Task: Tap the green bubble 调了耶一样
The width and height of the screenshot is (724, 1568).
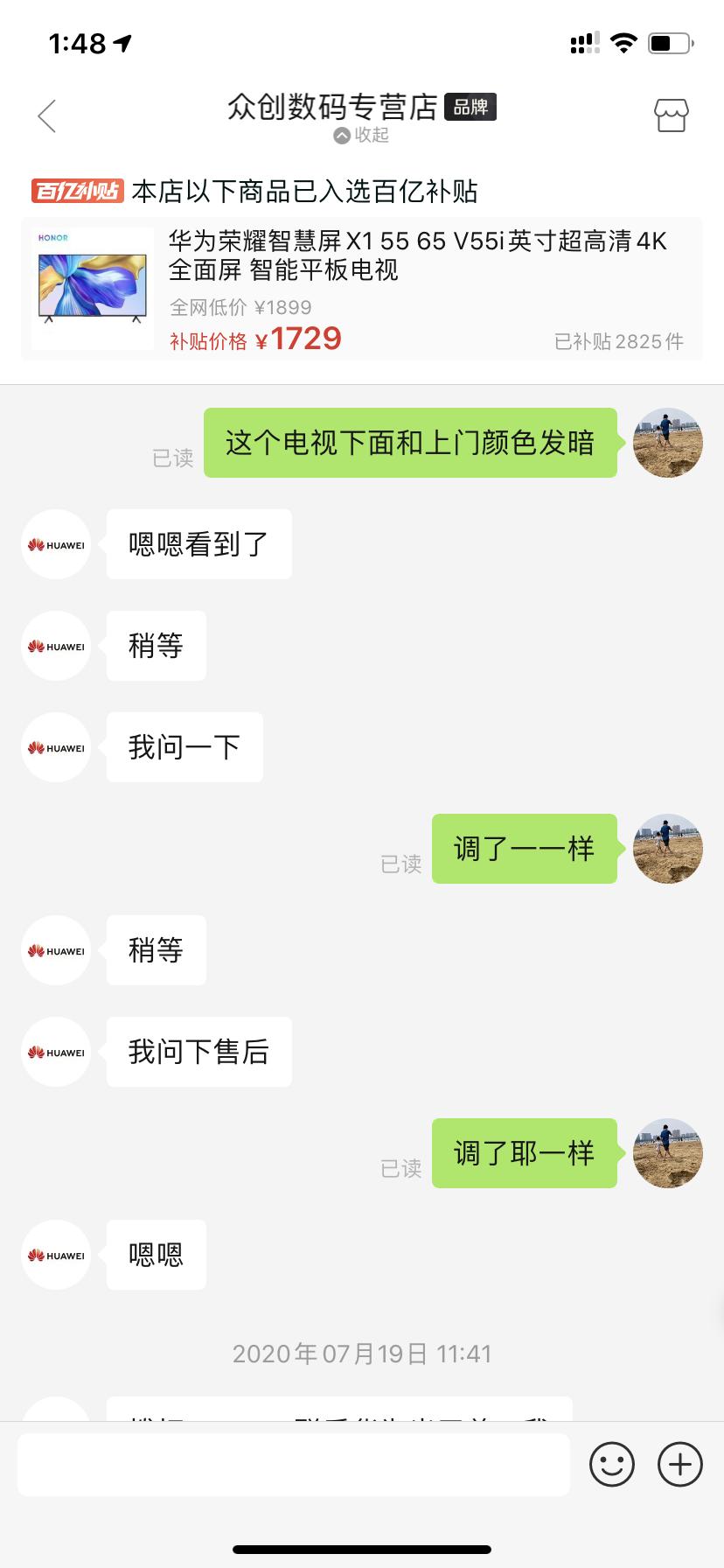Action: [x=524, y=1152]
